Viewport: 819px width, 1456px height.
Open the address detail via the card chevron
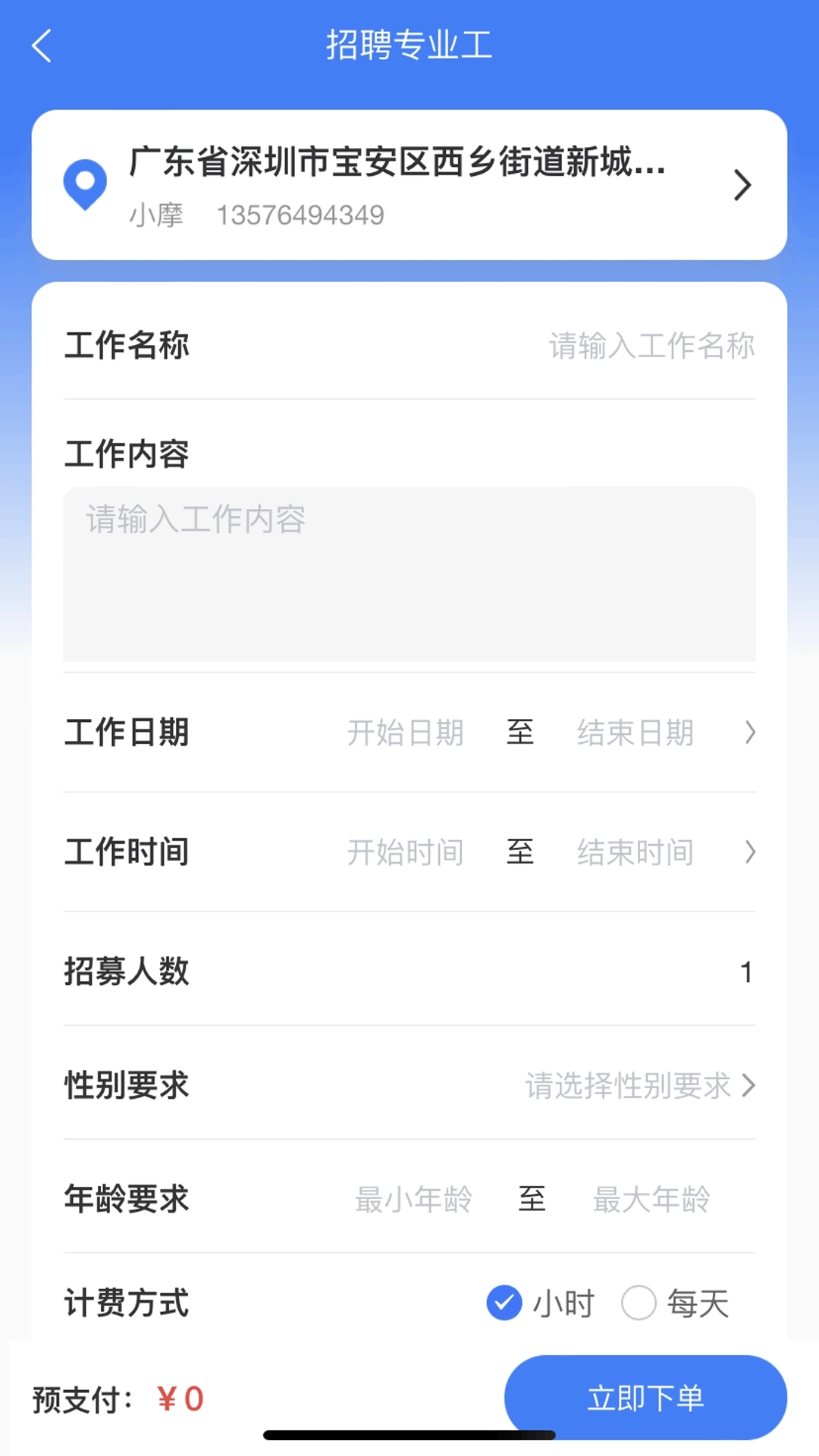click(741, 184)
